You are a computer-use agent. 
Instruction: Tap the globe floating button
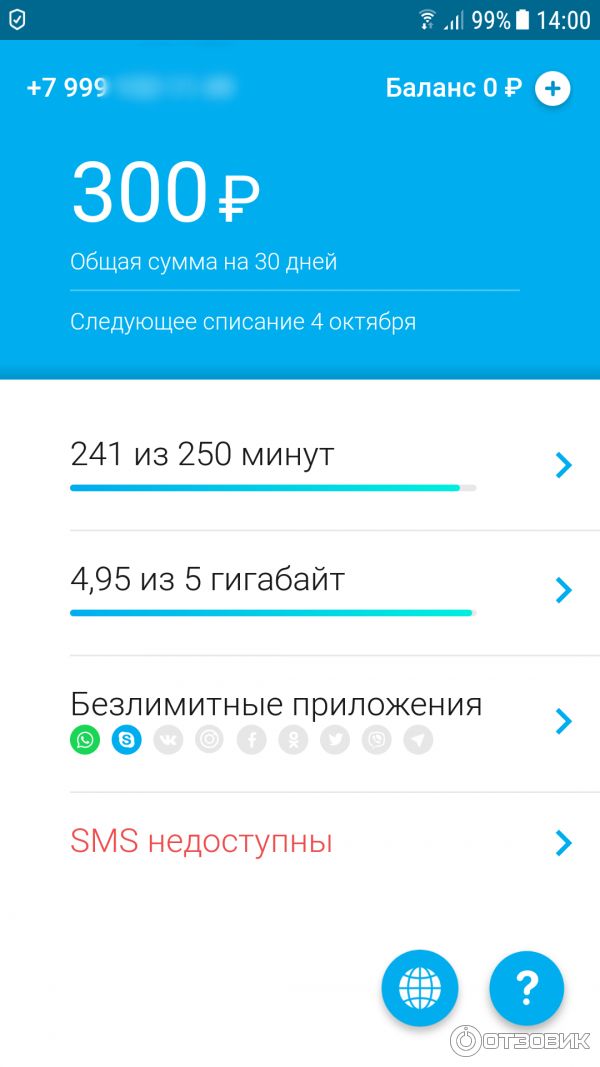pyautogui.click(x=420, y=988)
